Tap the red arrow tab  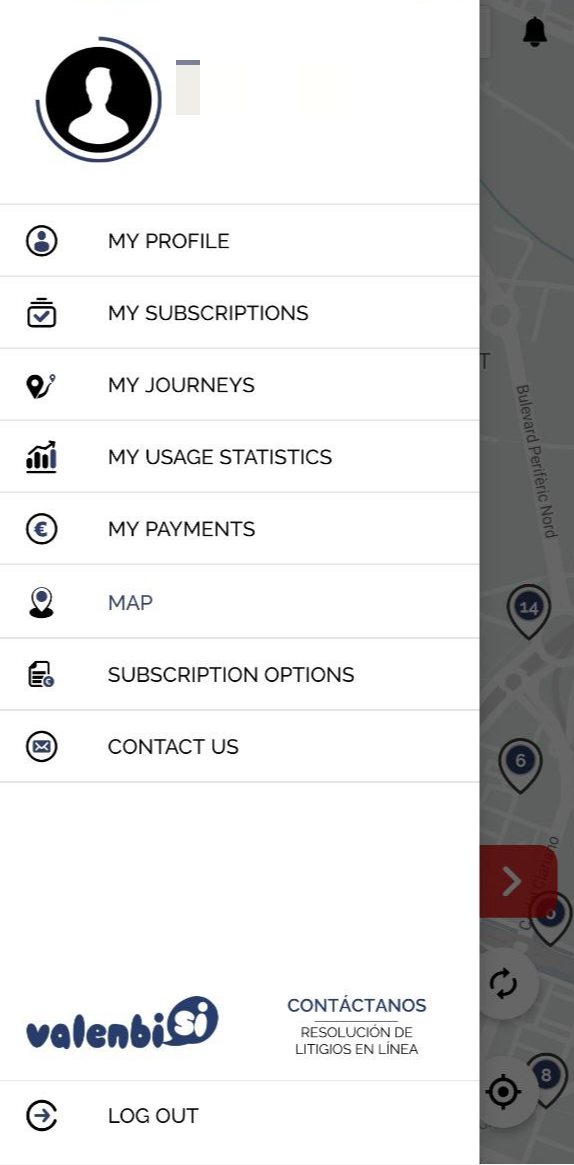click(x=518, y=881)
